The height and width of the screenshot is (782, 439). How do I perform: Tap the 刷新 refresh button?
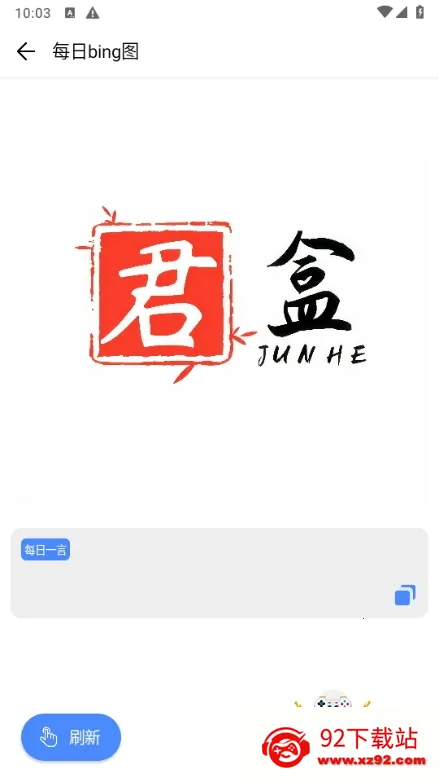coord(71,737)
